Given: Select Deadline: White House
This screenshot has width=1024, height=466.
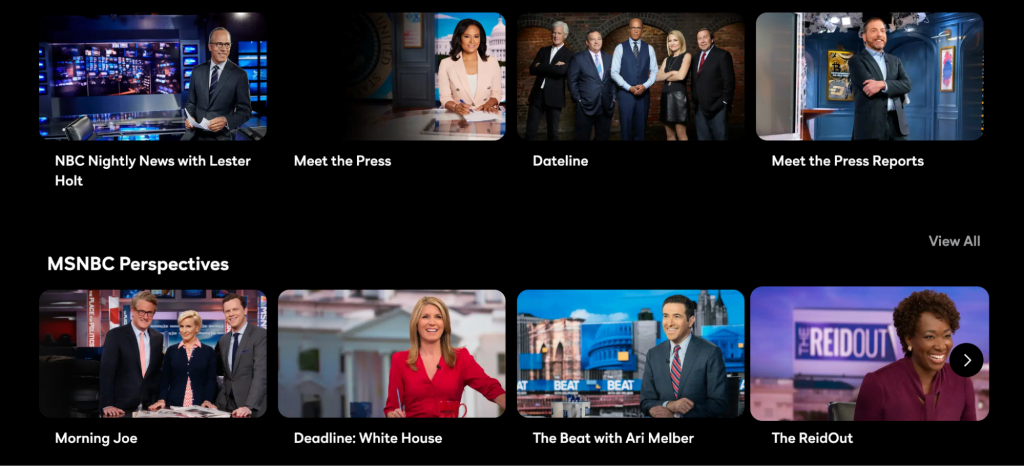Looking at the screenshot, I should (x=392, y=354).
